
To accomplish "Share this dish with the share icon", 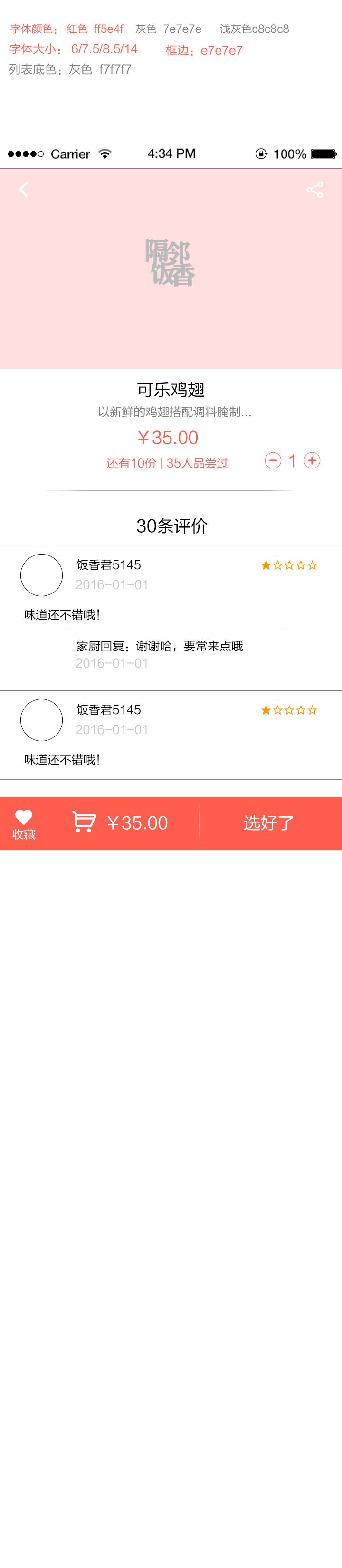I will pos(314,190).
